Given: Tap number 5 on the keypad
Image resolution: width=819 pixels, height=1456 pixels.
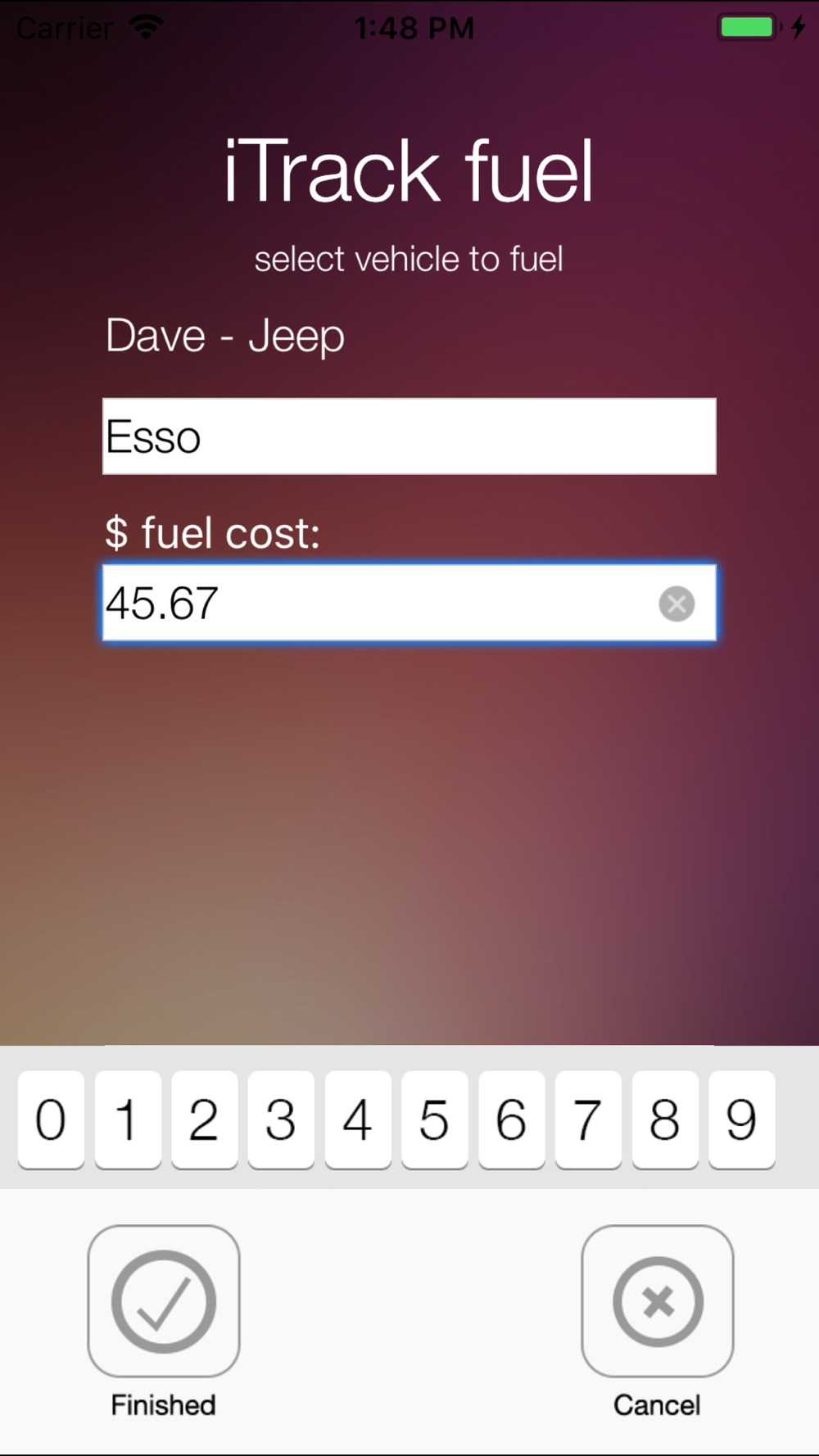Looking at the screenshot, I should click(x=435, y=1119).
